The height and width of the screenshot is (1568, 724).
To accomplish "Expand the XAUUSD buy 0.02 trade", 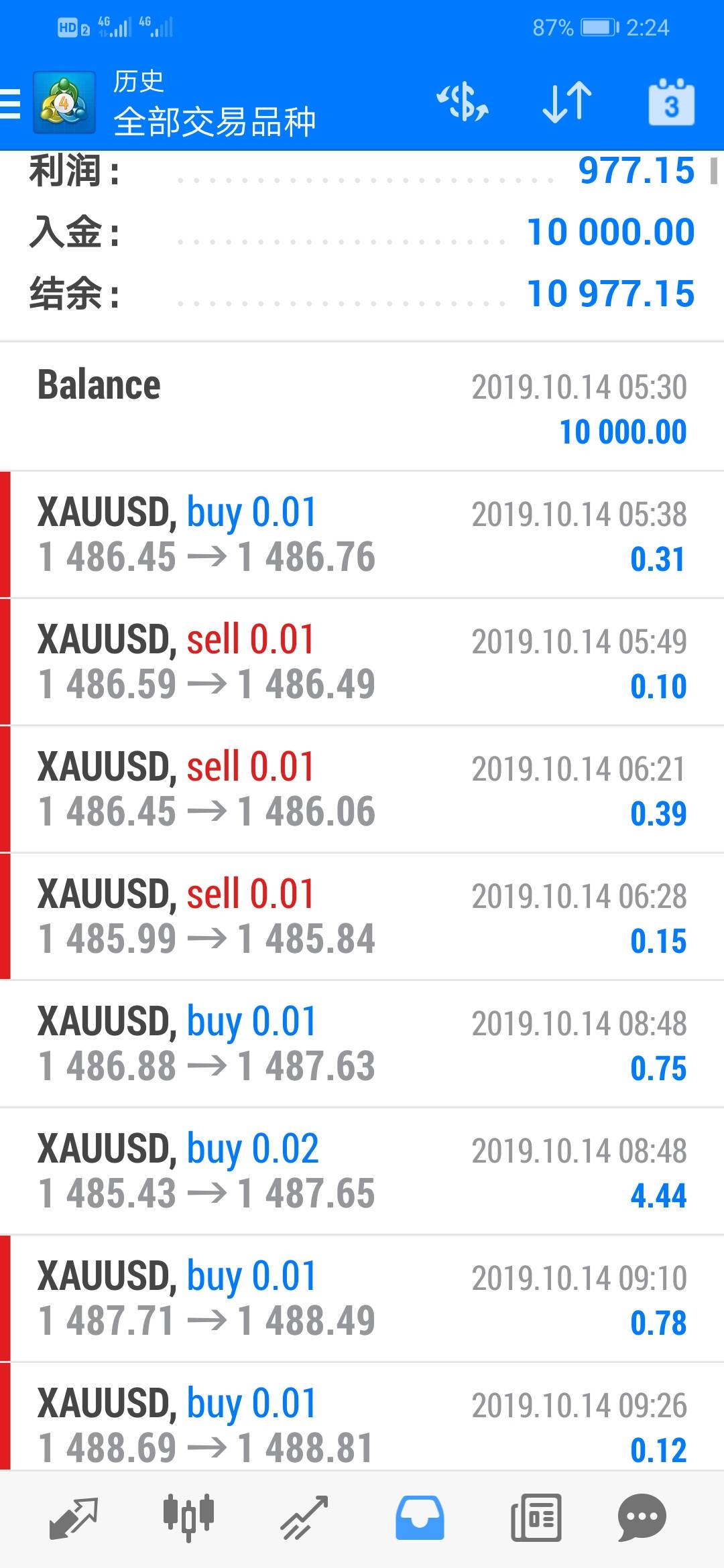I will 362,1171.
